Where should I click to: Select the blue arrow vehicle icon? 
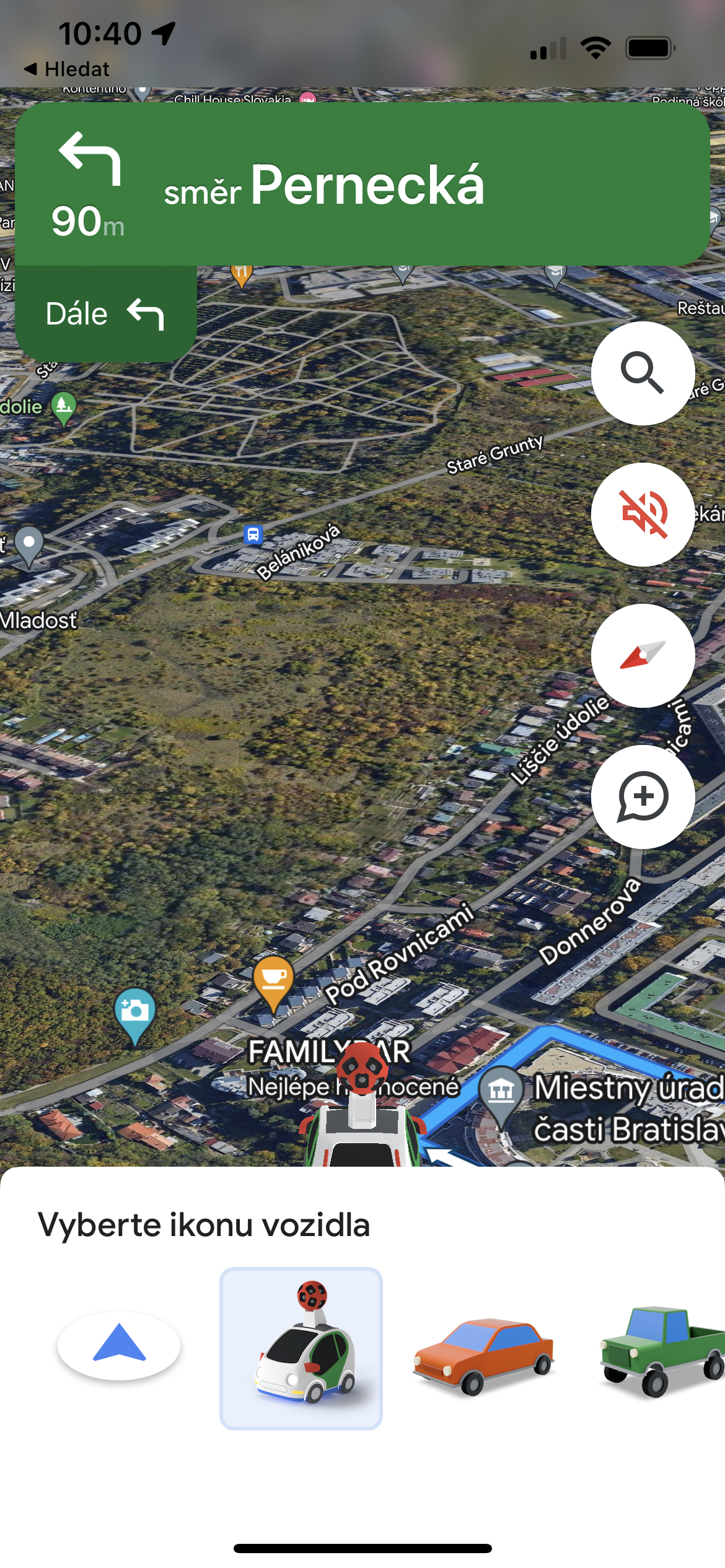(119, 1345)
